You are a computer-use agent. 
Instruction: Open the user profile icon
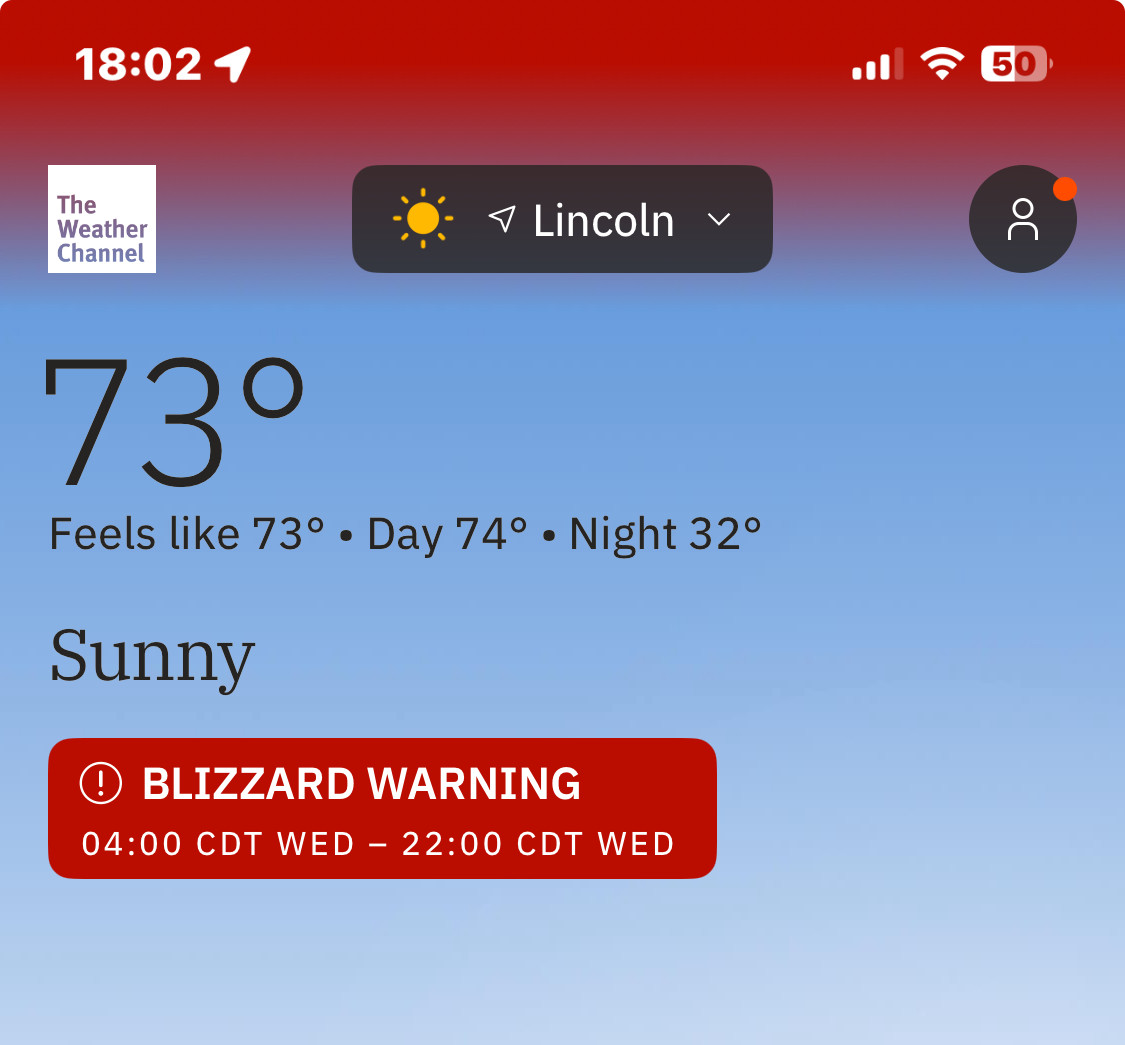click(x=1022, y=219)
